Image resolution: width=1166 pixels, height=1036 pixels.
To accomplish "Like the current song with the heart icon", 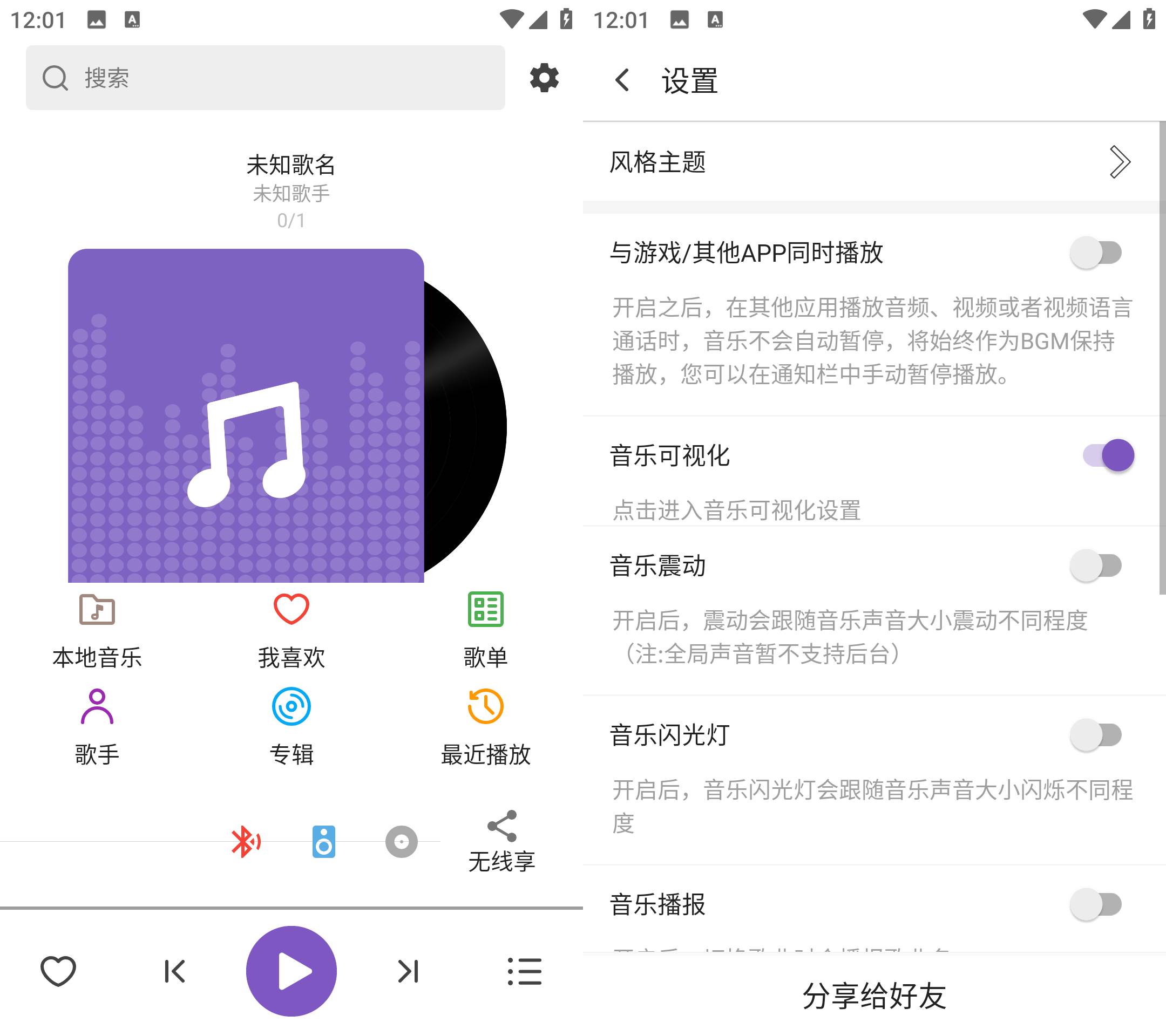I will click(x=58, y=970).
